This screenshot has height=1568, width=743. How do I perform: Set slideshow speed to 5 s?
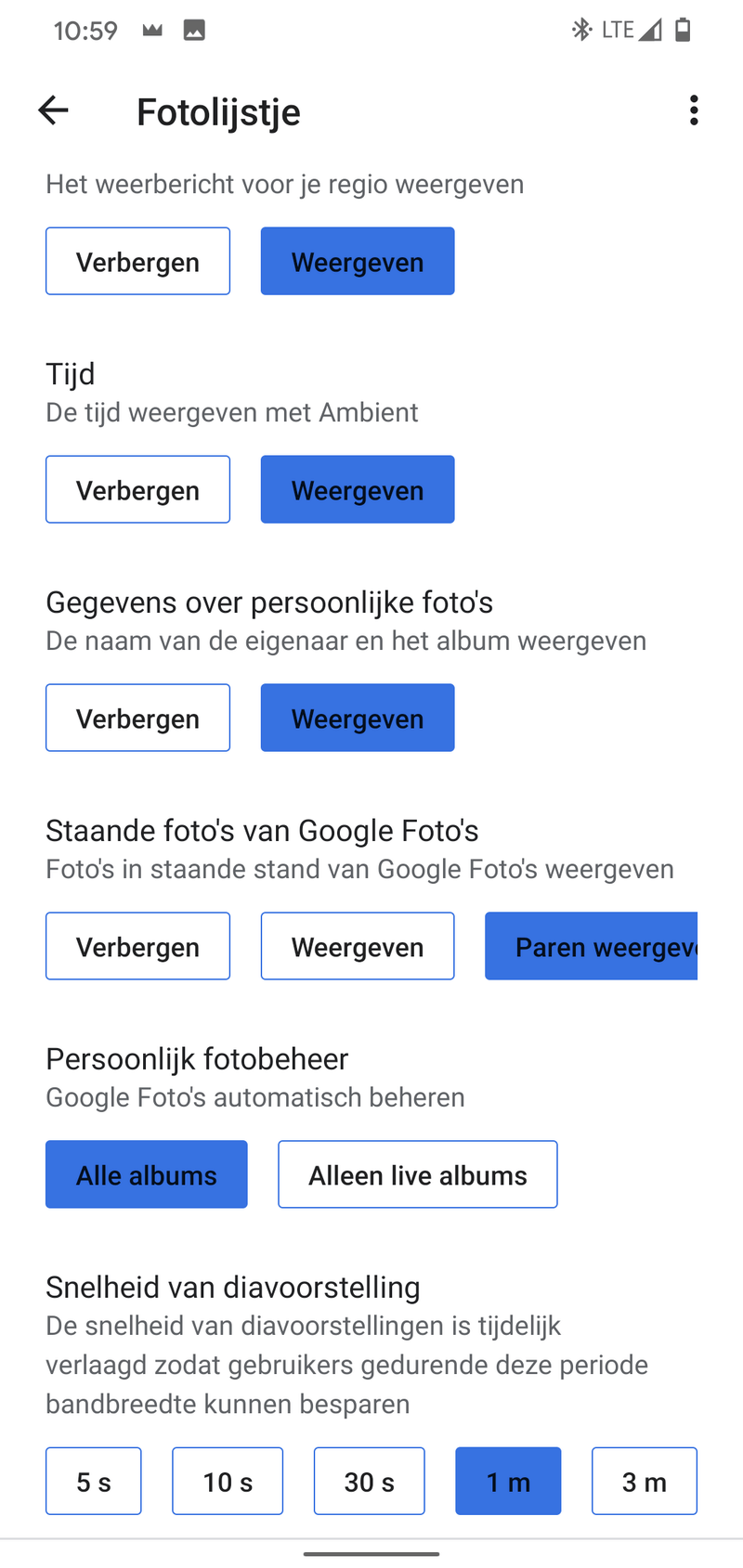[x=93, y=1481]
